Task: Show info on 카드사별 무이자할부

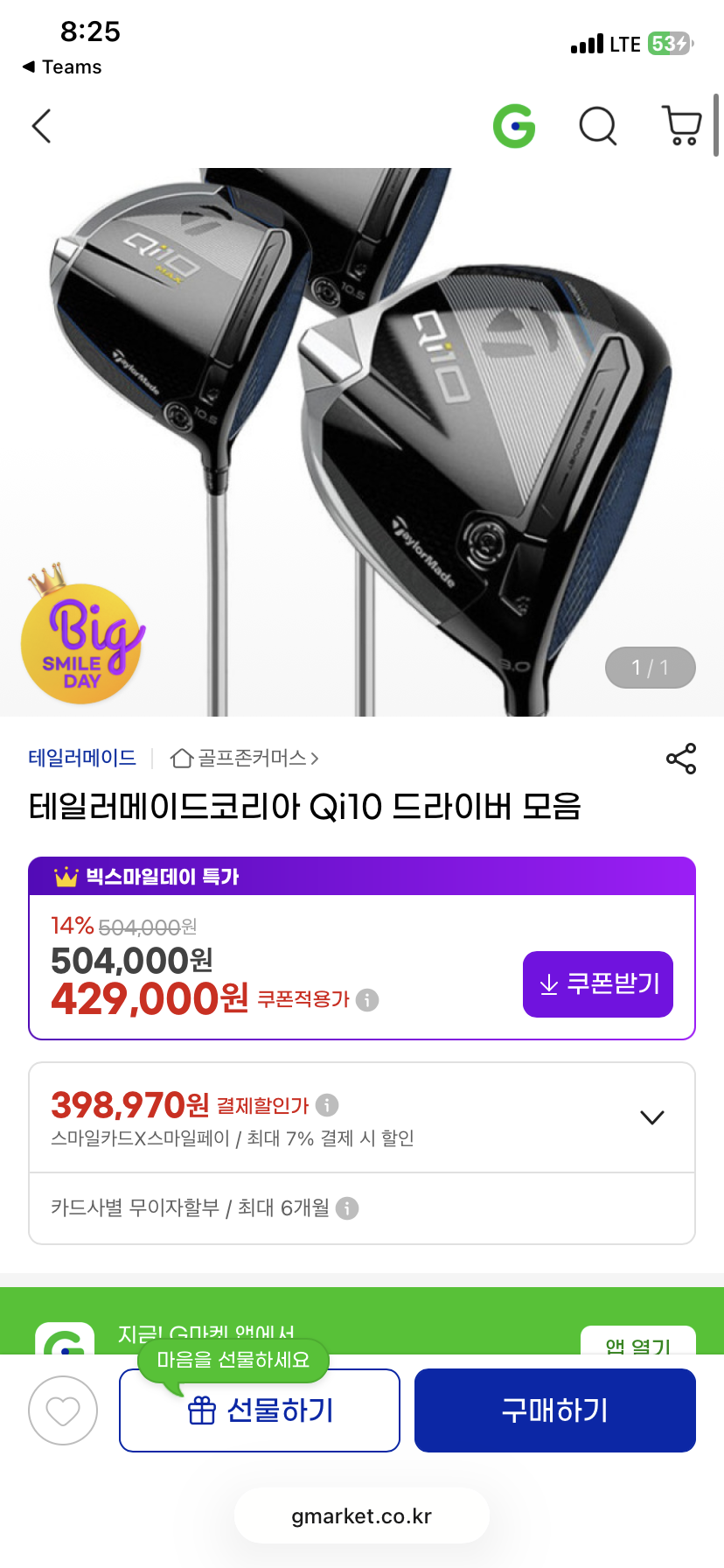Action: click(x=347, y=1208)
